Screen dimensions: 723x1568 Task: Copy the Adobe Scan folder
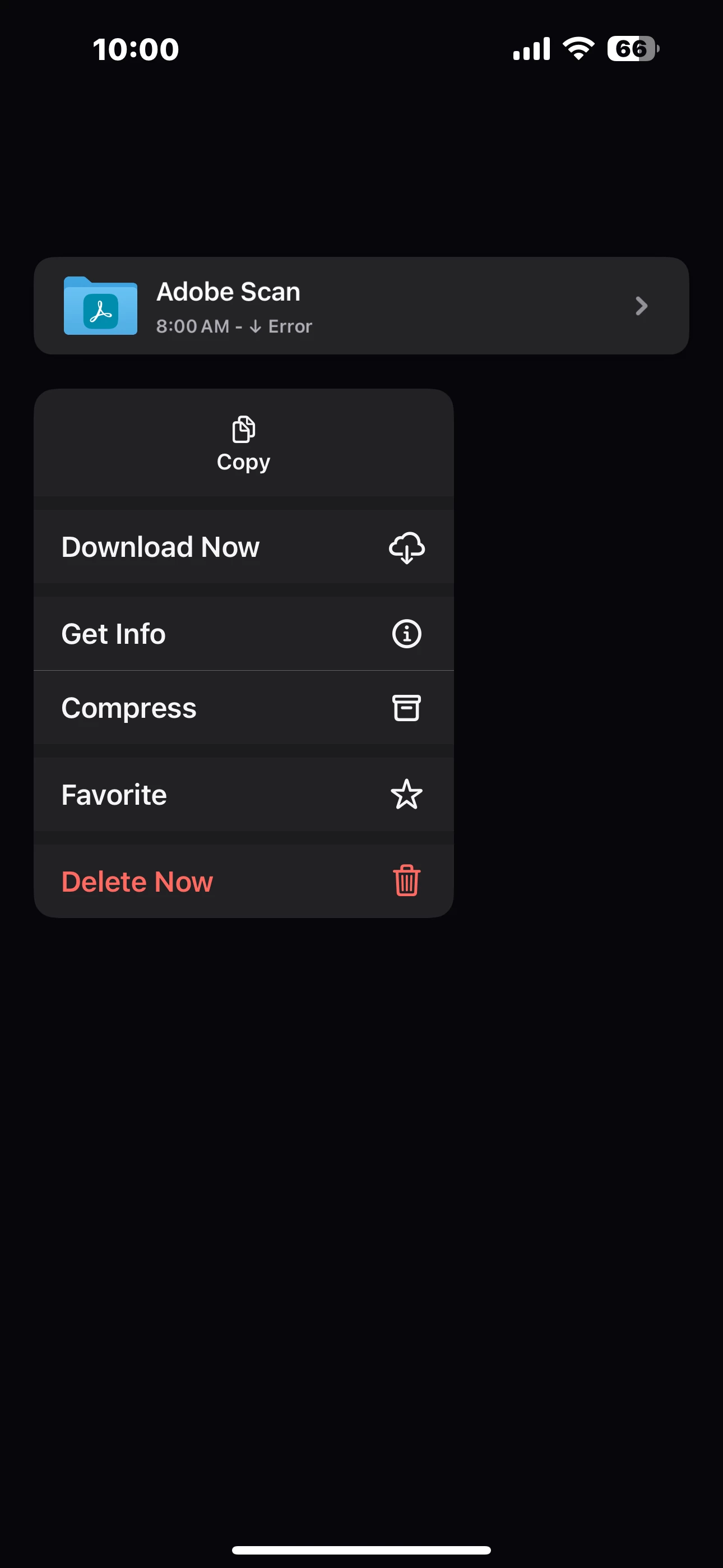tap(243, 444)
